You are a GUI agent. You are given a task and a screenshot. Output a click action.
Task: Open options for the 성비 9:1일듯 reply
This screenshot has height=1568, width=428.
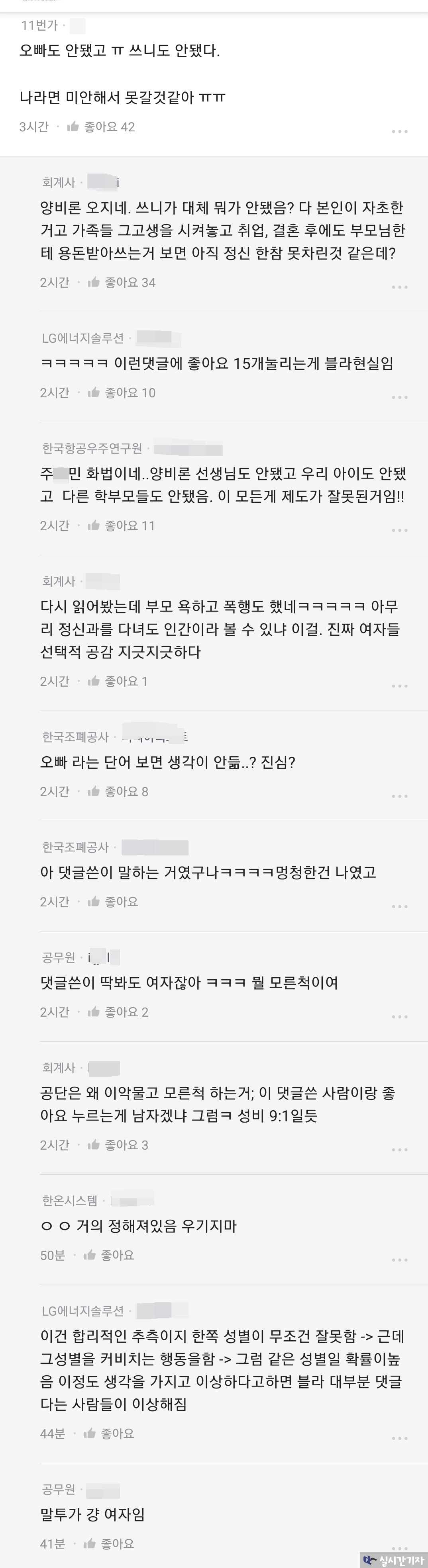coord(399,1150)
